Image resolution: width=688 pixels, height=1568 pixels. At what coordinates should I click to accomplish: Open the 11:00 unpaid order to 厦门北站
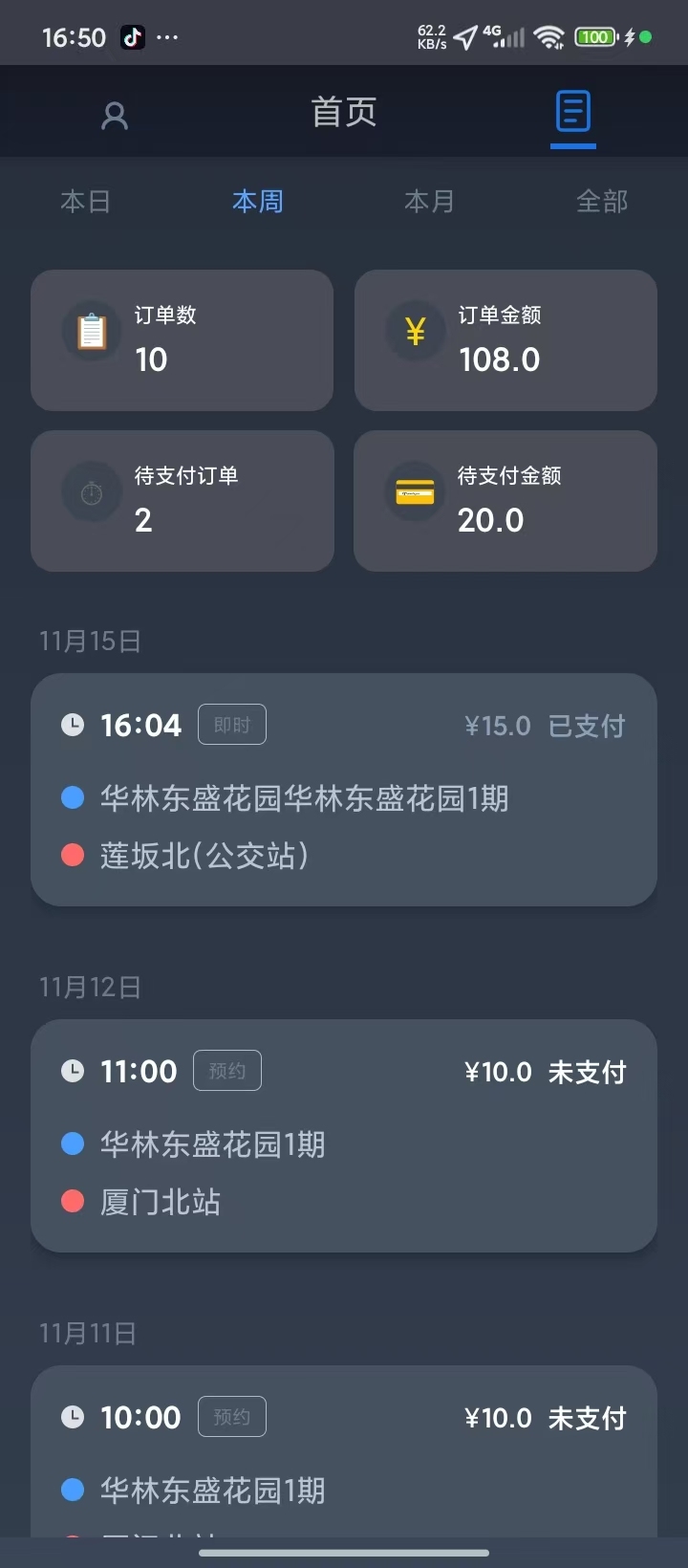point(344,1136)
